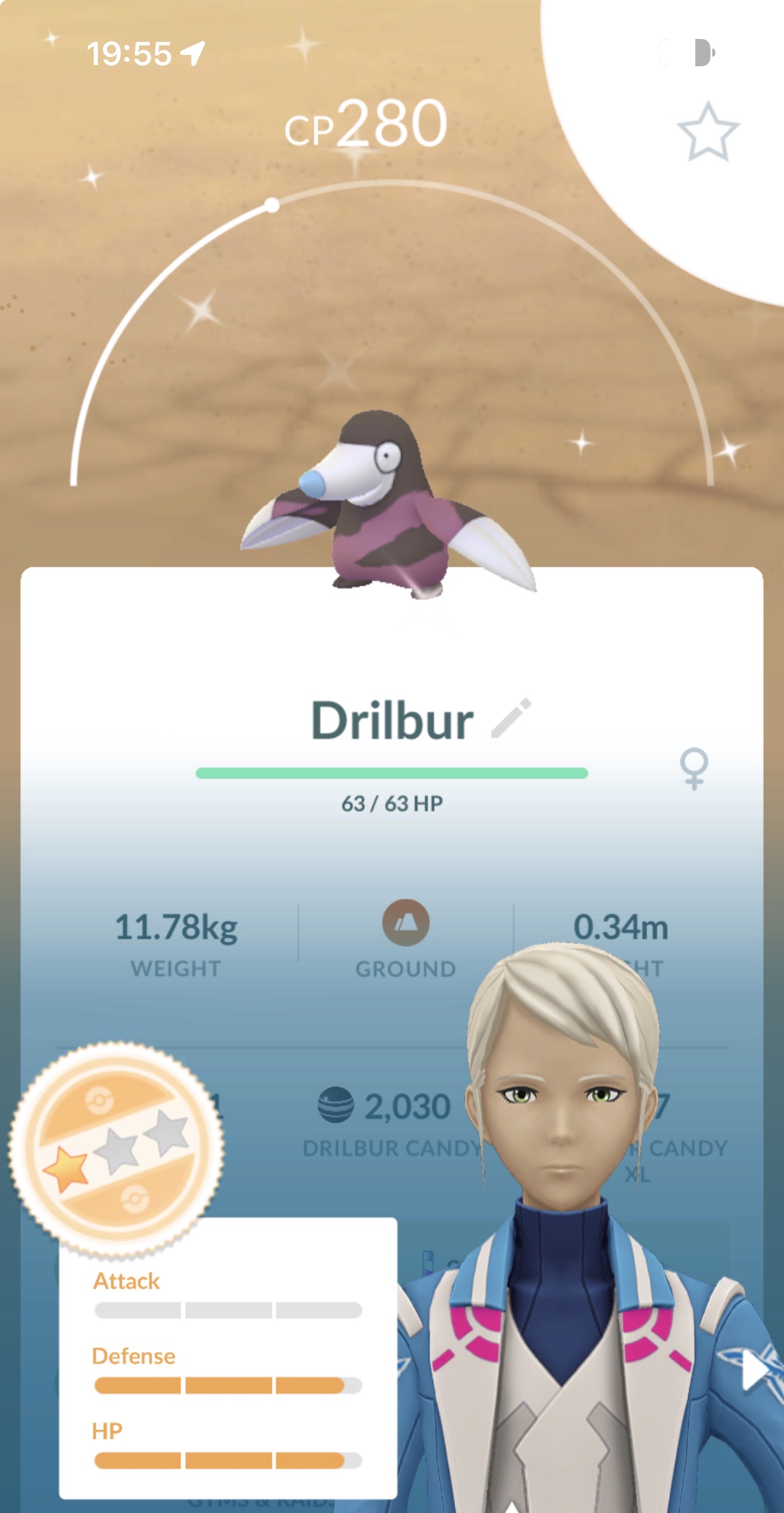This screenshot has width=784, height=1513.
Task: Edit Drilbur's nickname with the pencil icon
Action: pyautogui.click(x=511, y=718)
